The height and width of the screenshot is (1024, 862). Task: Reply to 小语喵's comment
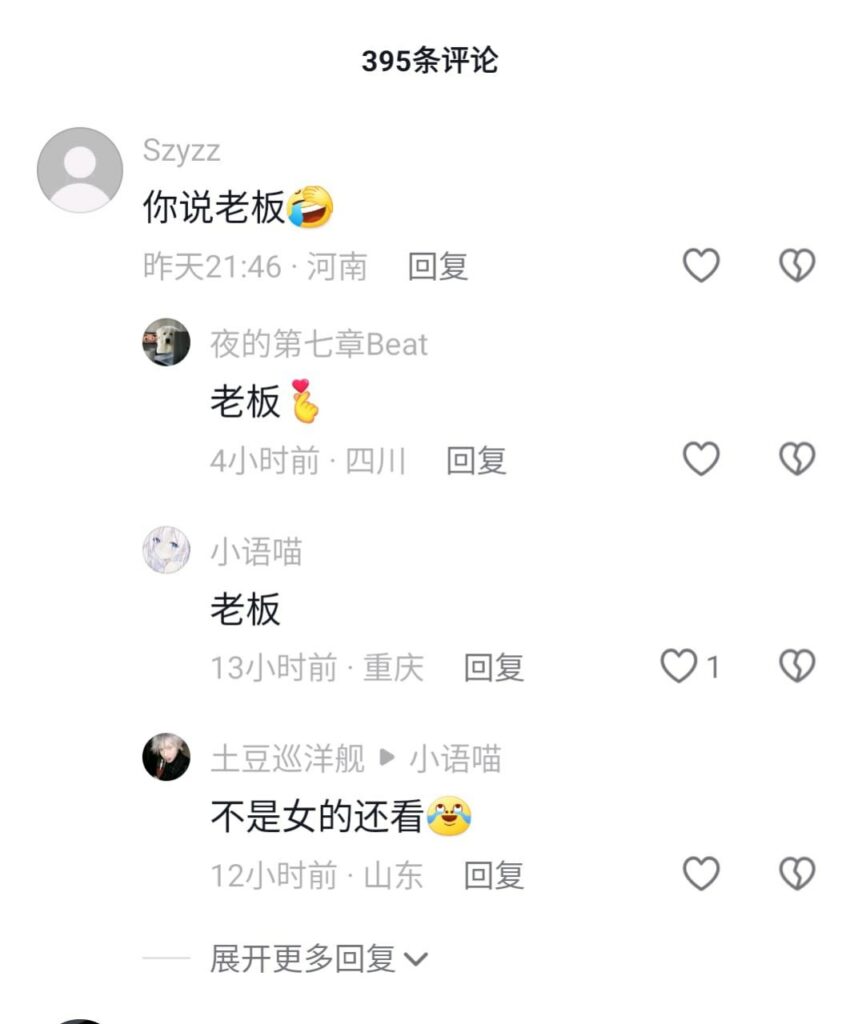pos(494,668)
